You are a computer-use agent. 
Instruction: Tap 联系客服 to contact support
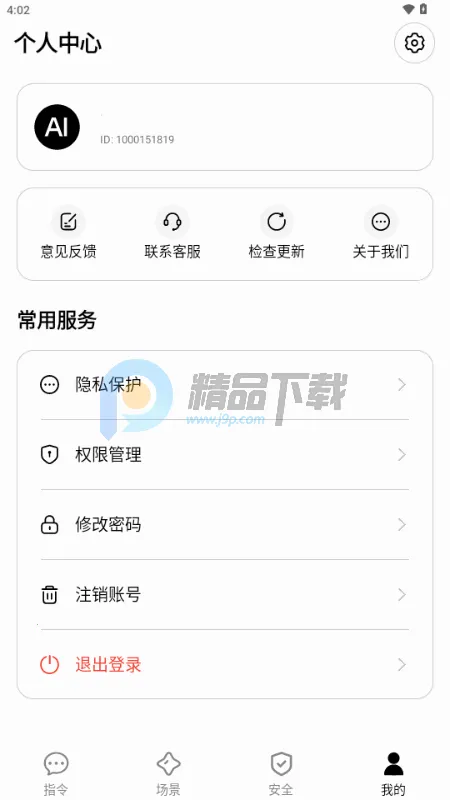(x=172, y=233)
